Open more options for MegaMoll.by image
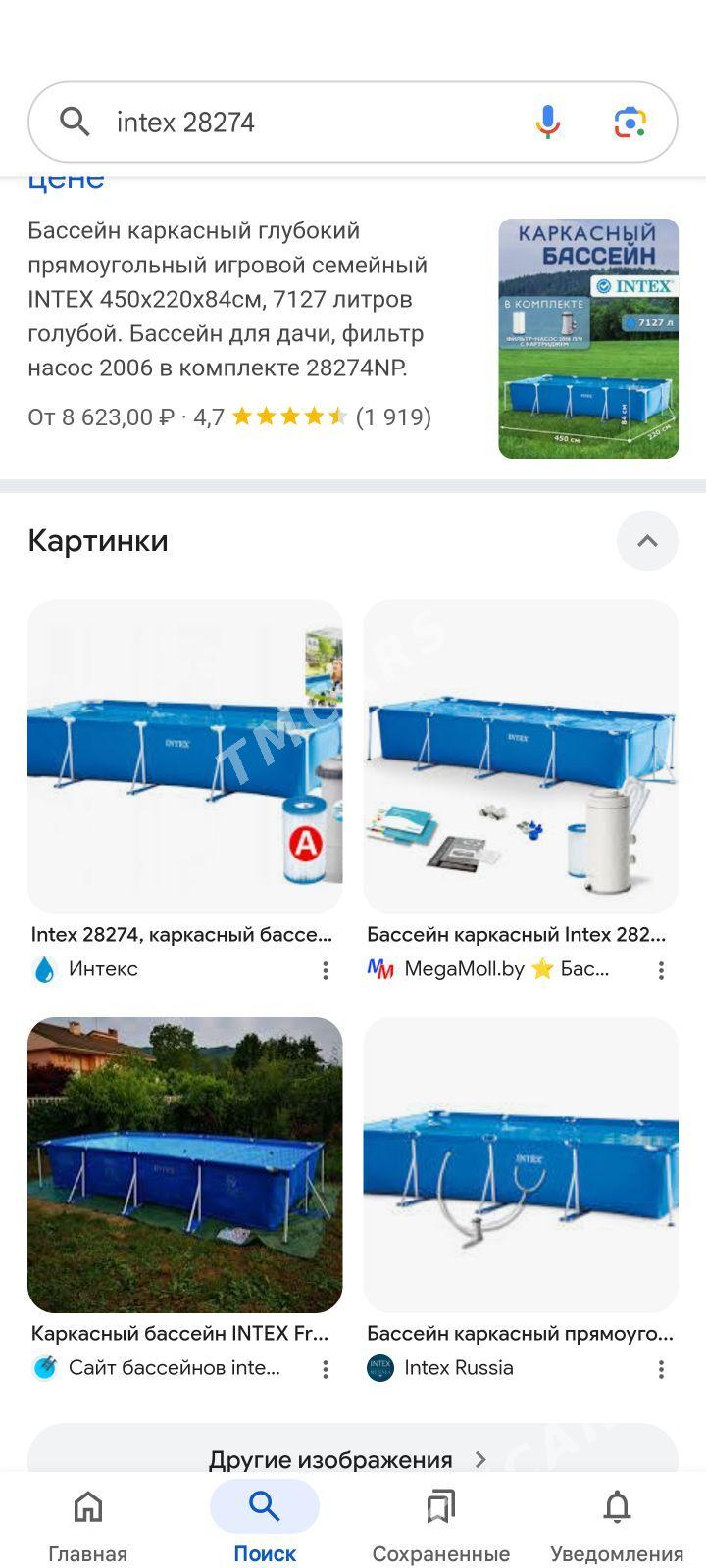Screen dimensions: 706x1568 (661, 970)
